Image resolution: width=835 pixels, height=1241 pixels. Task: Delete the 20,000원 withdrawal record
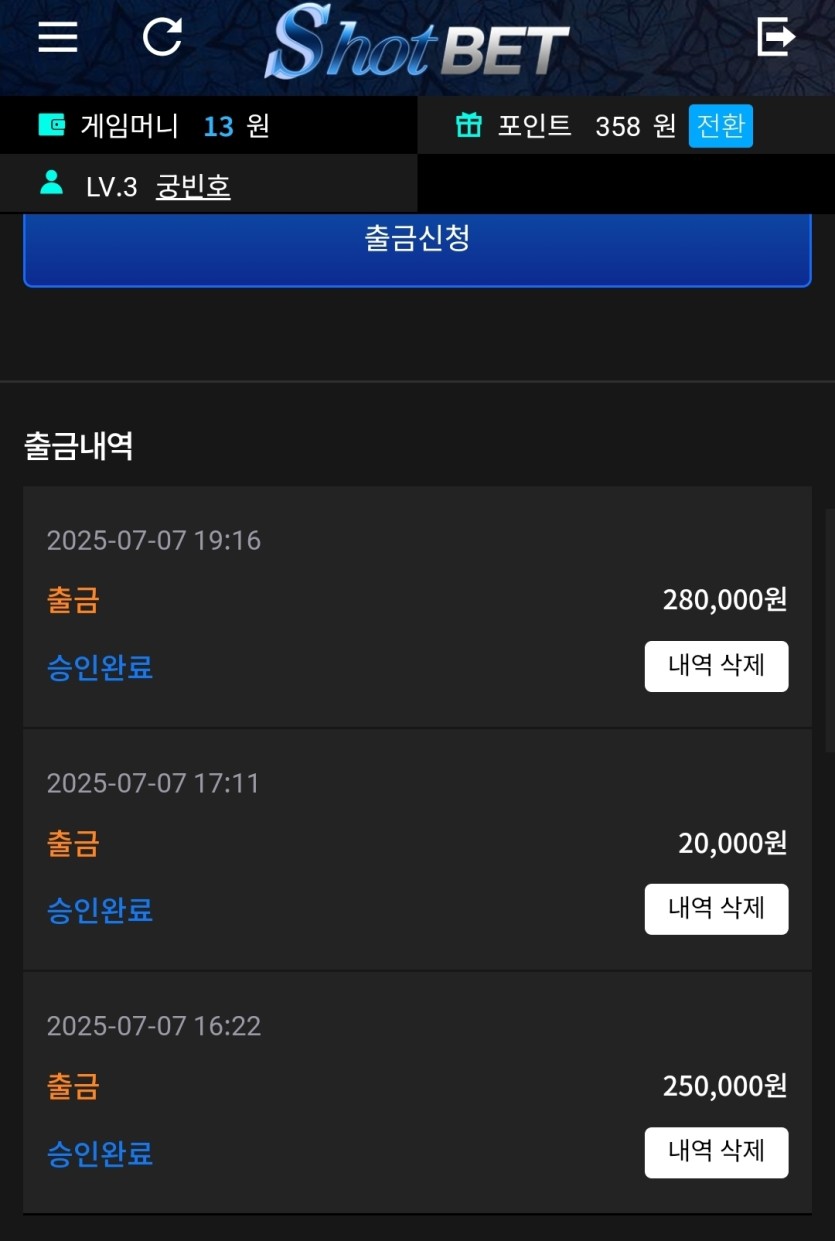716,909
